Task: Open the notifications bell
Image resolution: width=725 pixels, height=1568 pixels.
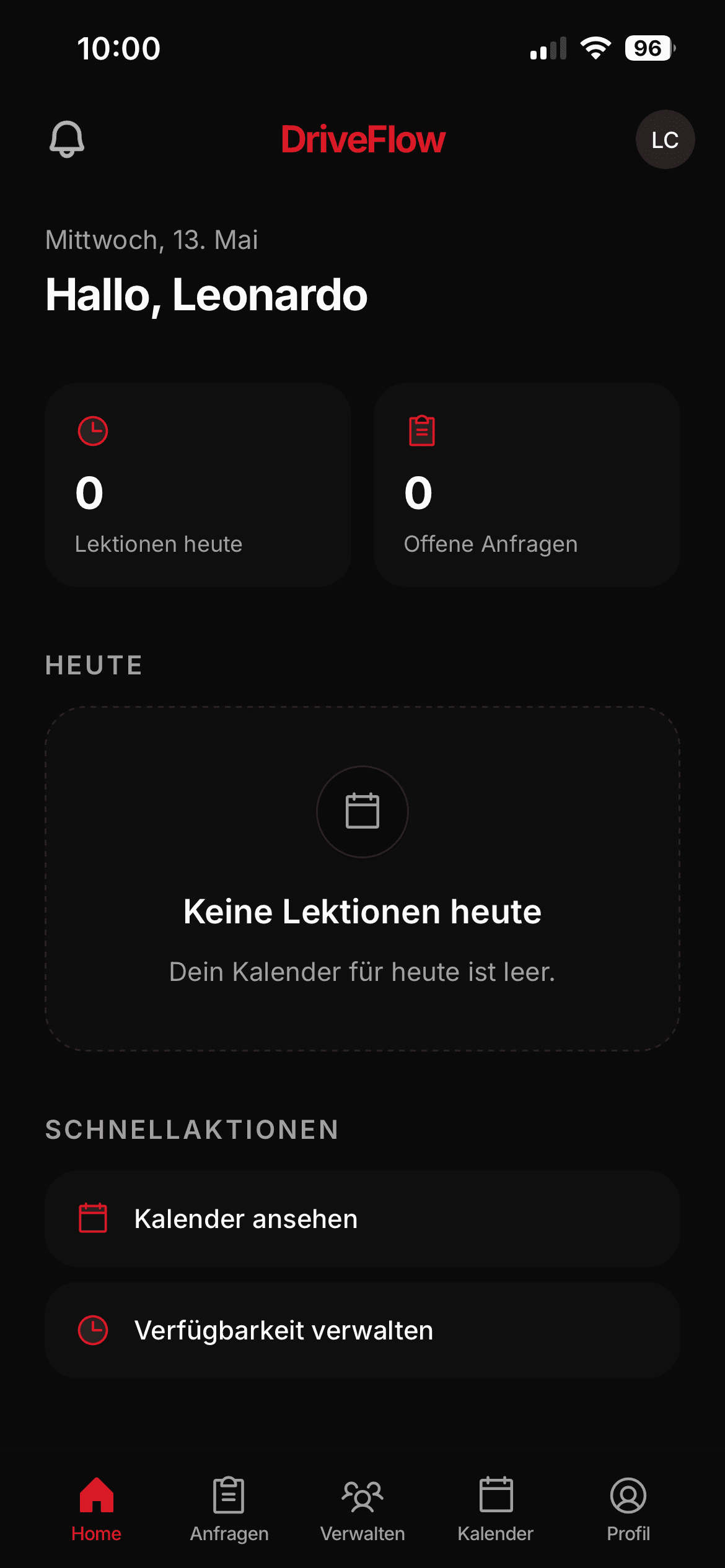Action: pyautogui.click(x=67, y=139)
